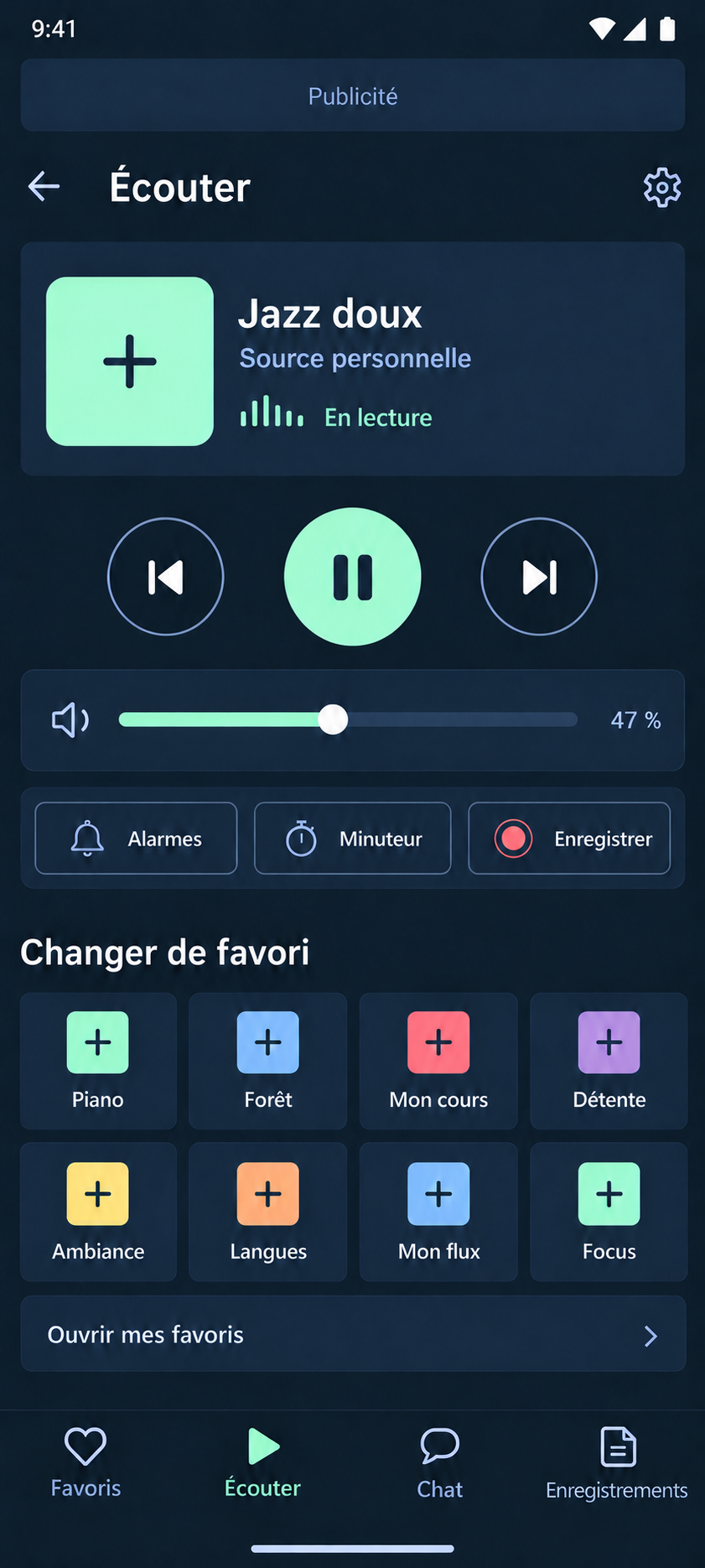Switch to the Chat tab
The width and height of the screenshot is (705, 1568).
439,1464
